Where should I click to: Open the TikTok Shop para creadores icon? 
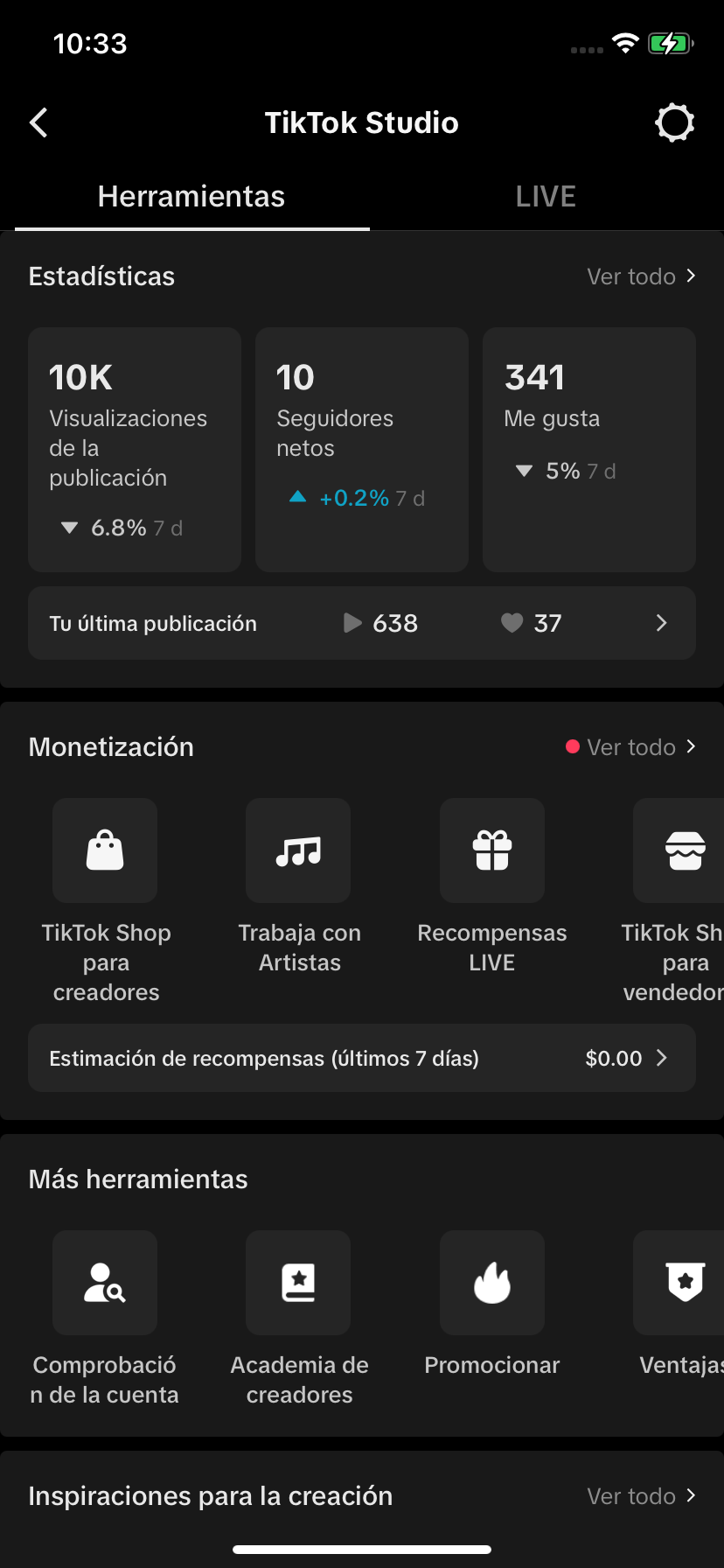(104, 850)
